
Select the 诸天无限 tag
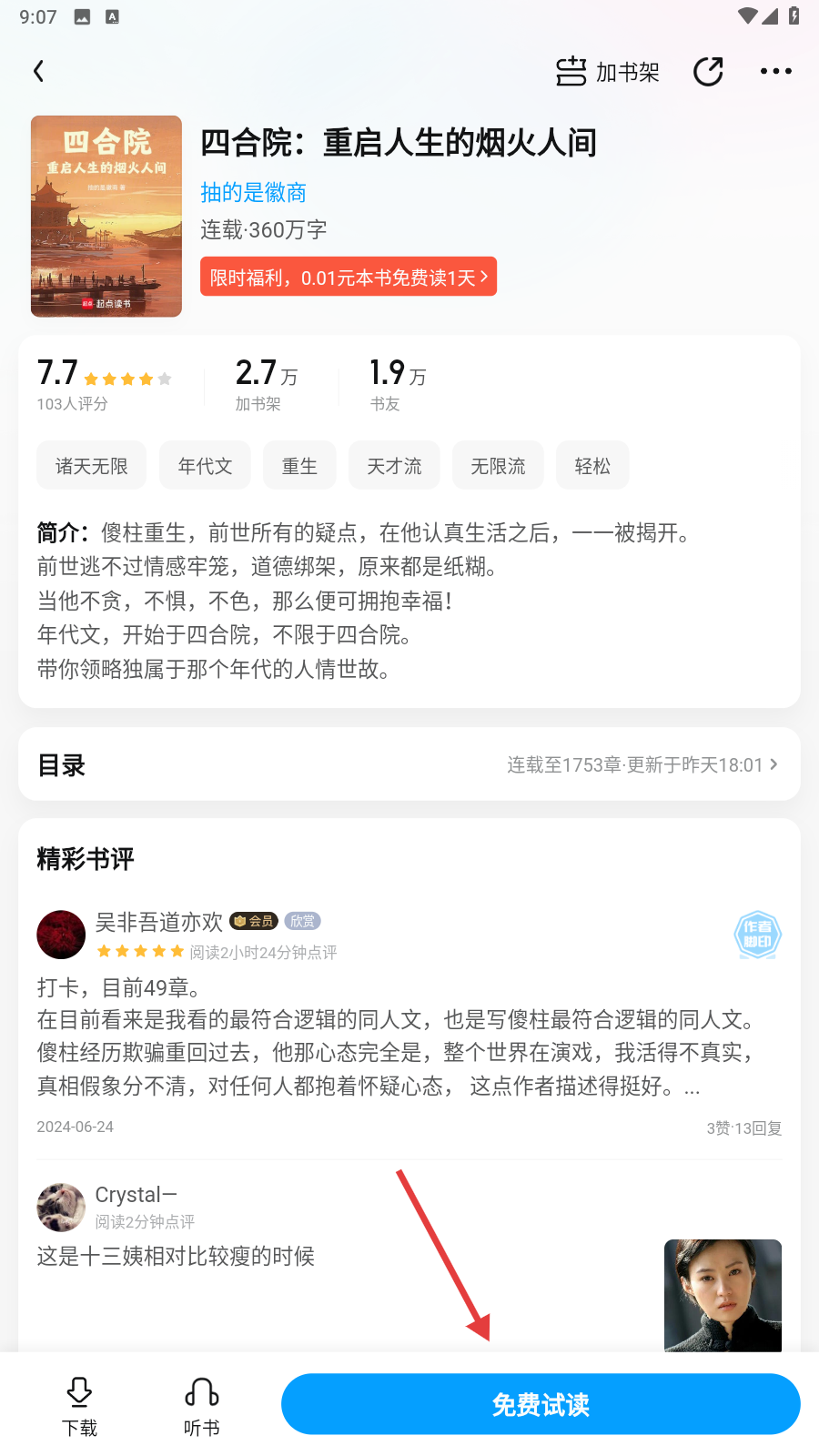(92, 466)
